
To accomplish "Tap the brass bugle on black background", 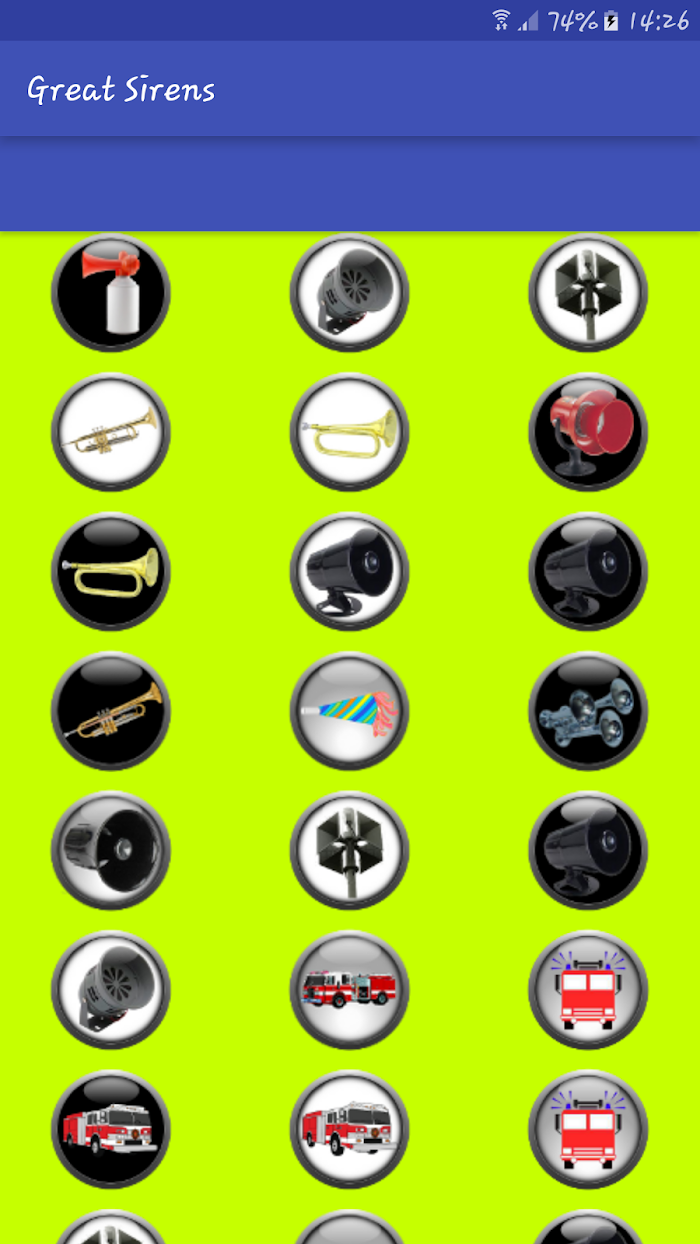I will tap(111, 572).
